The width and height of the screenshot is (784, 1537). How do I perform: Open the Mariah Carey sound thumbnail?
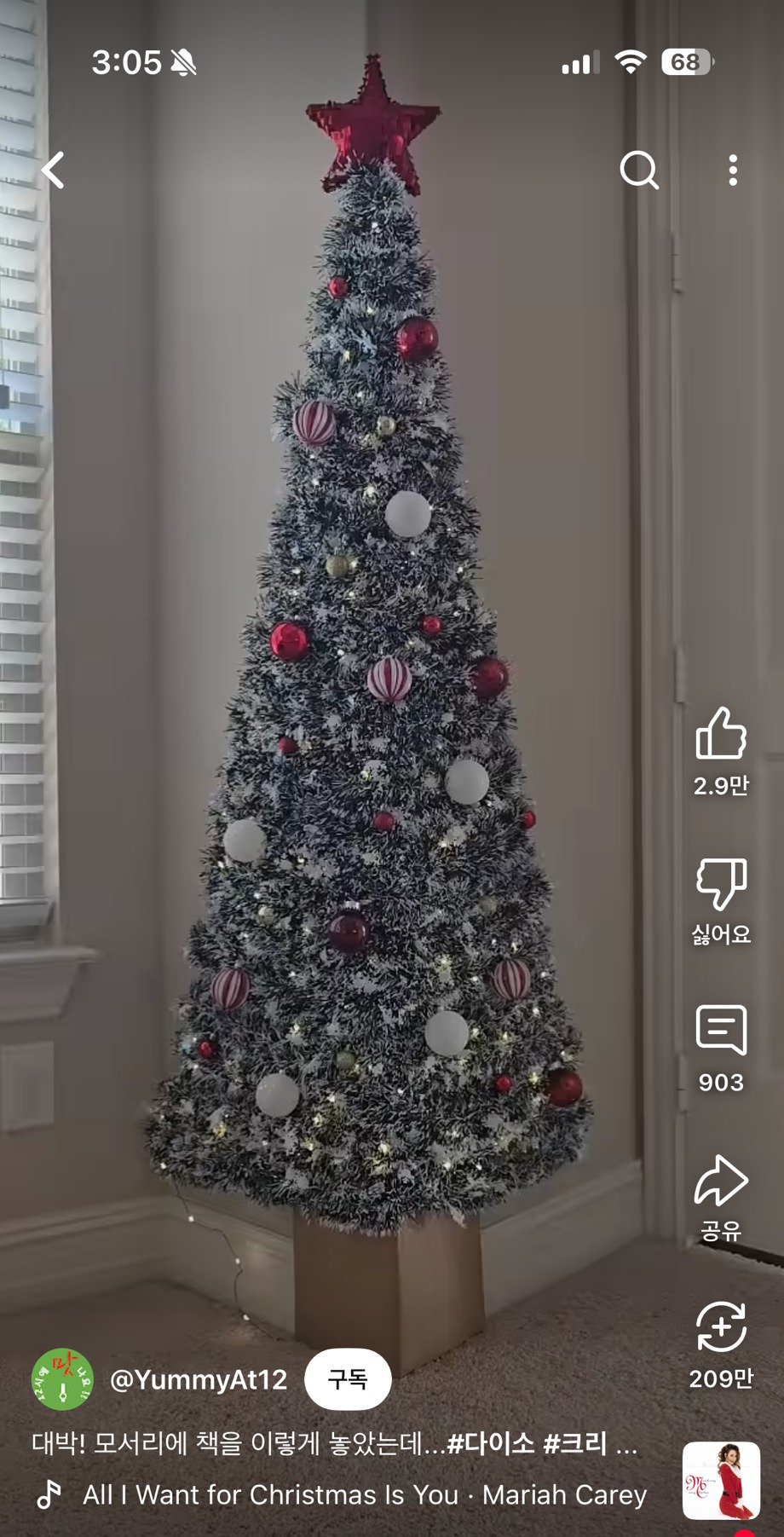click(721, 1480)
